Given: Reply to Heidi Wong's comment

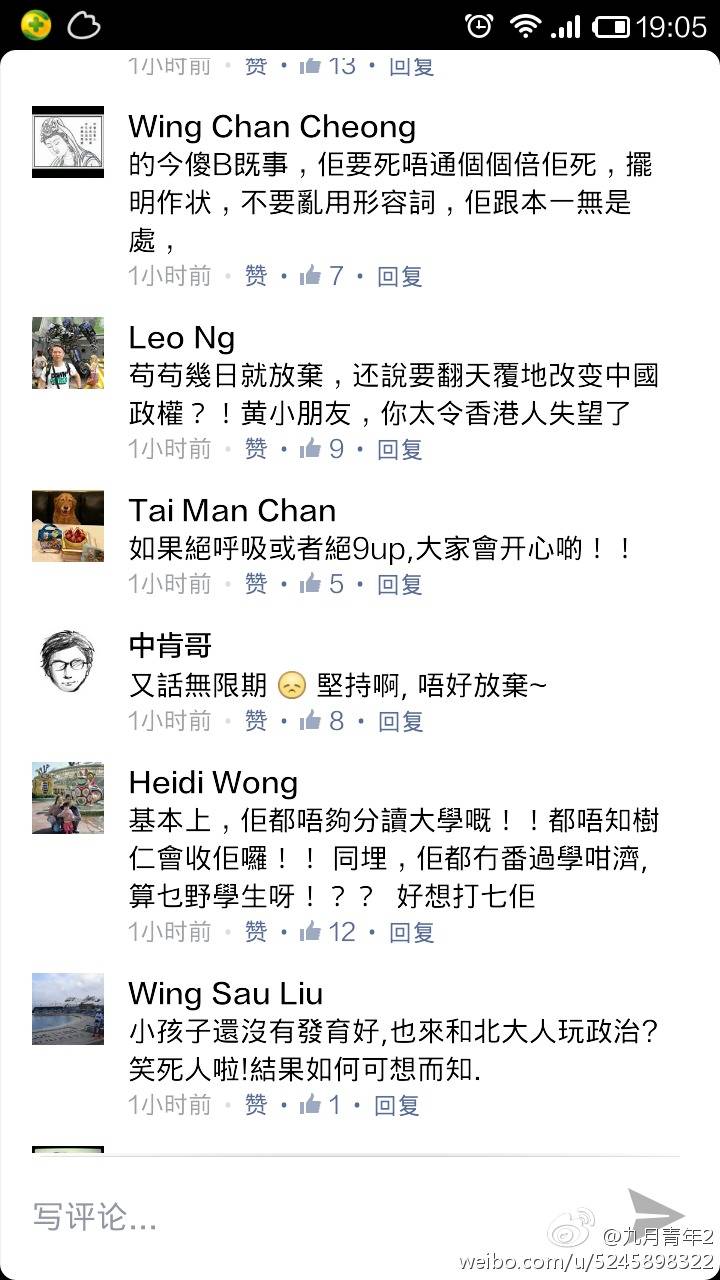Looking at the screenshot, I should tap(411, 932).
